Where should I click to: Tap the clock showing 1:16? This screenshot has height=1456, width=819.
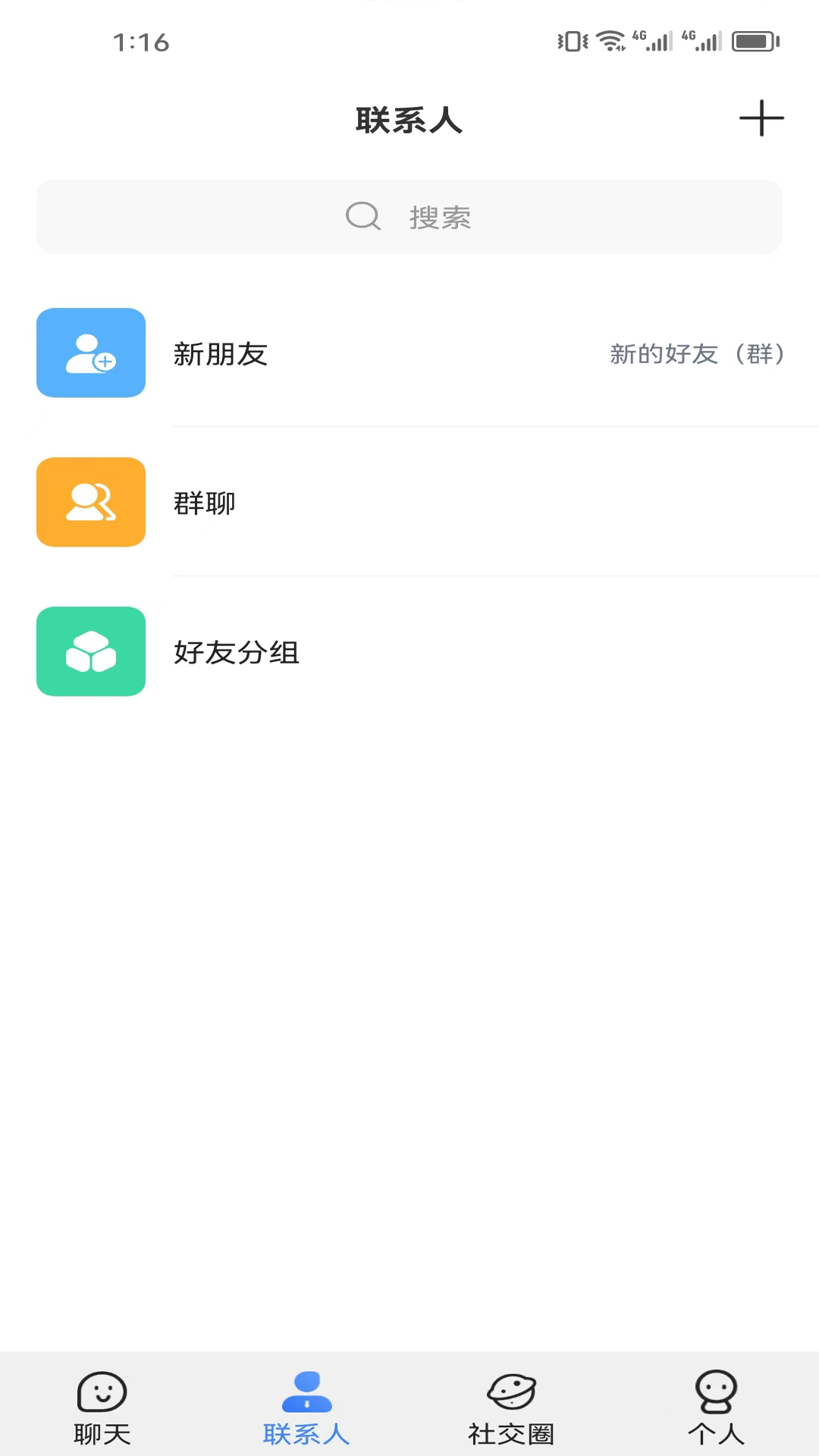140,42
